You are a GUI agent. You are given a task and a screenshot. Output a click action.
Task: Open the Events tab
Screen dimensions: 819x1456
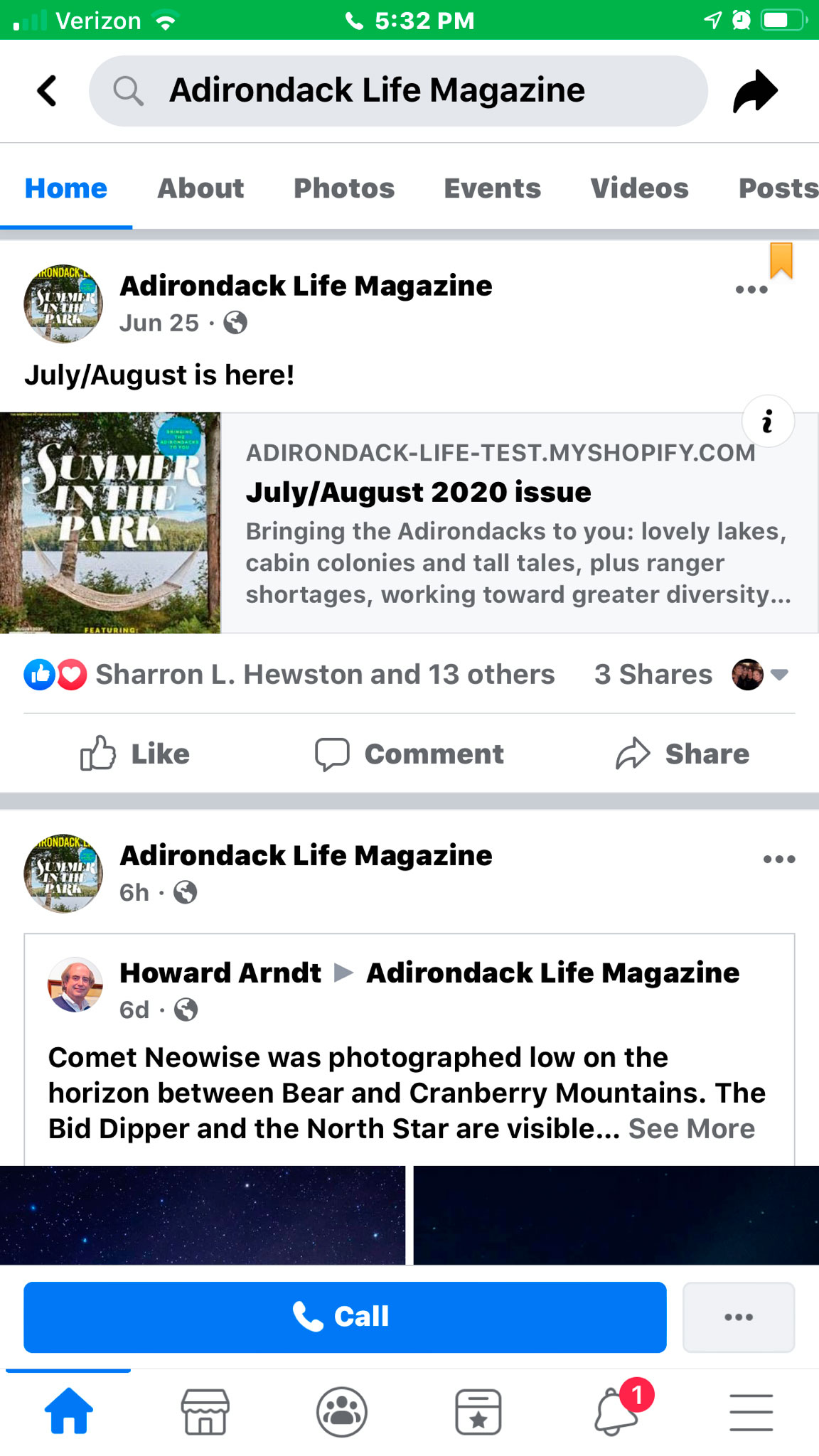(492, 188)
